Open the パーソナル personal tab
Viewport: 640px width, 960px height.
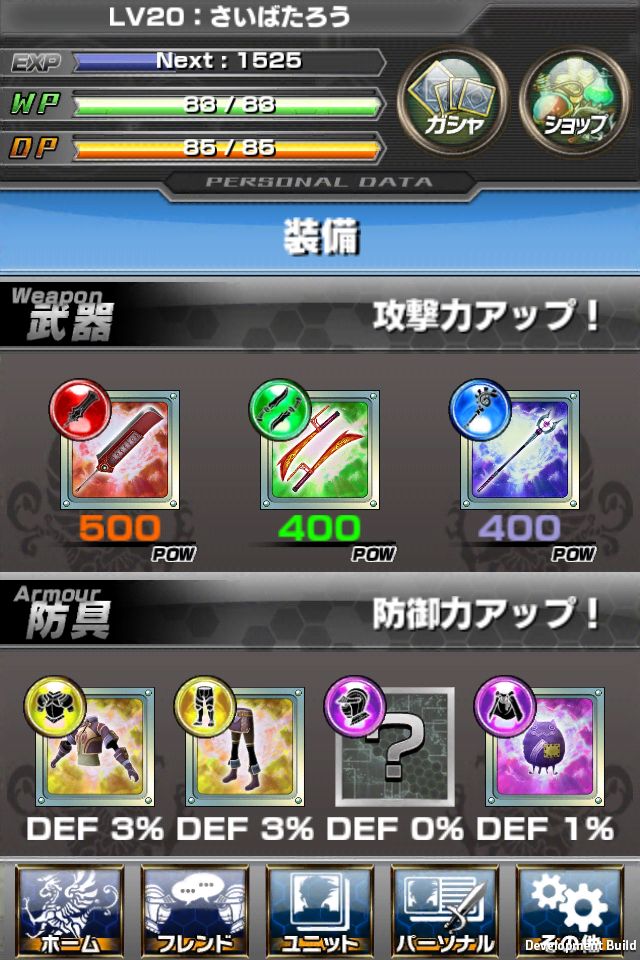click(x=444, y=910)
